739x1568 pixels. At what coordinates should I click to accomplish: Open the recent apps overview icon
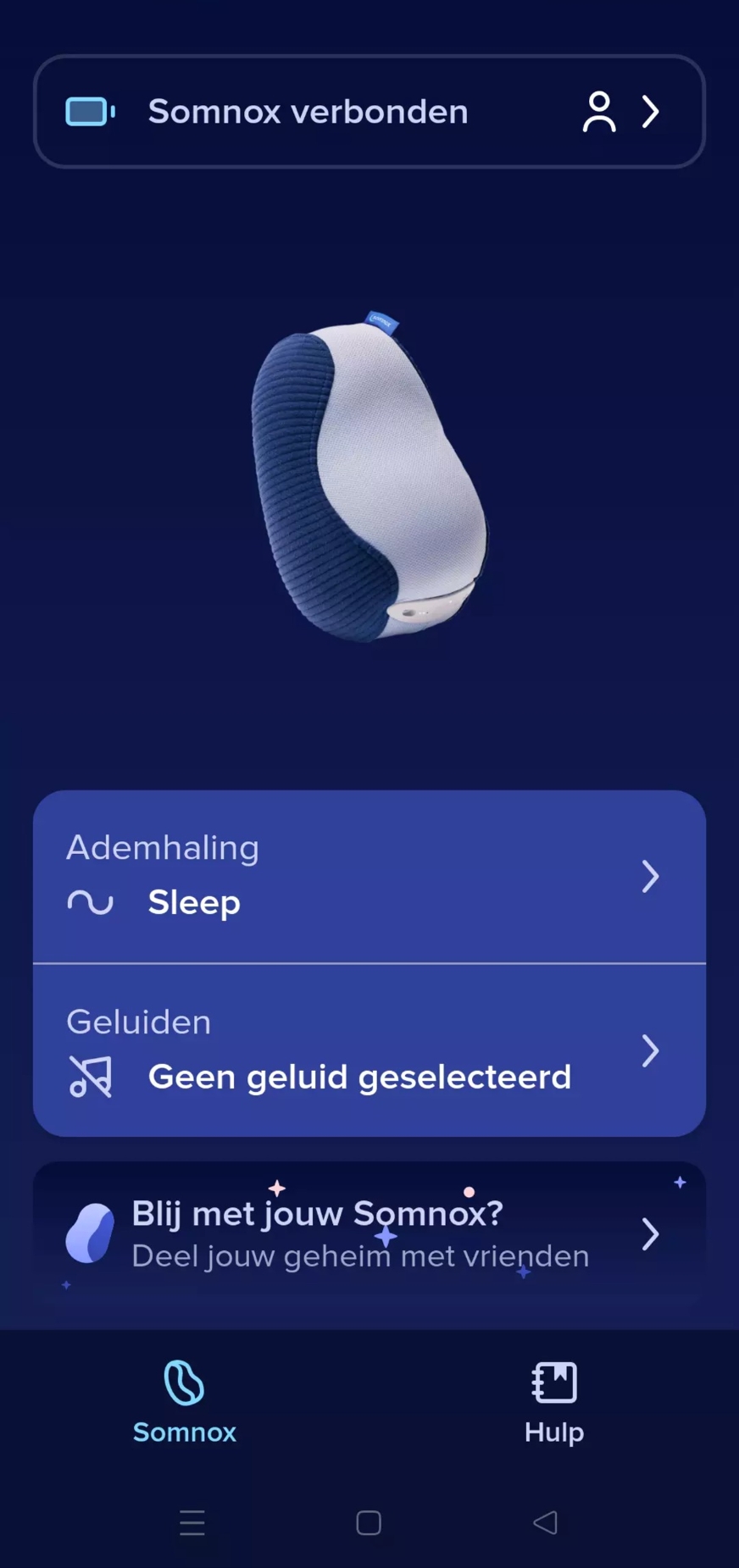click(x=192, y=1522)
